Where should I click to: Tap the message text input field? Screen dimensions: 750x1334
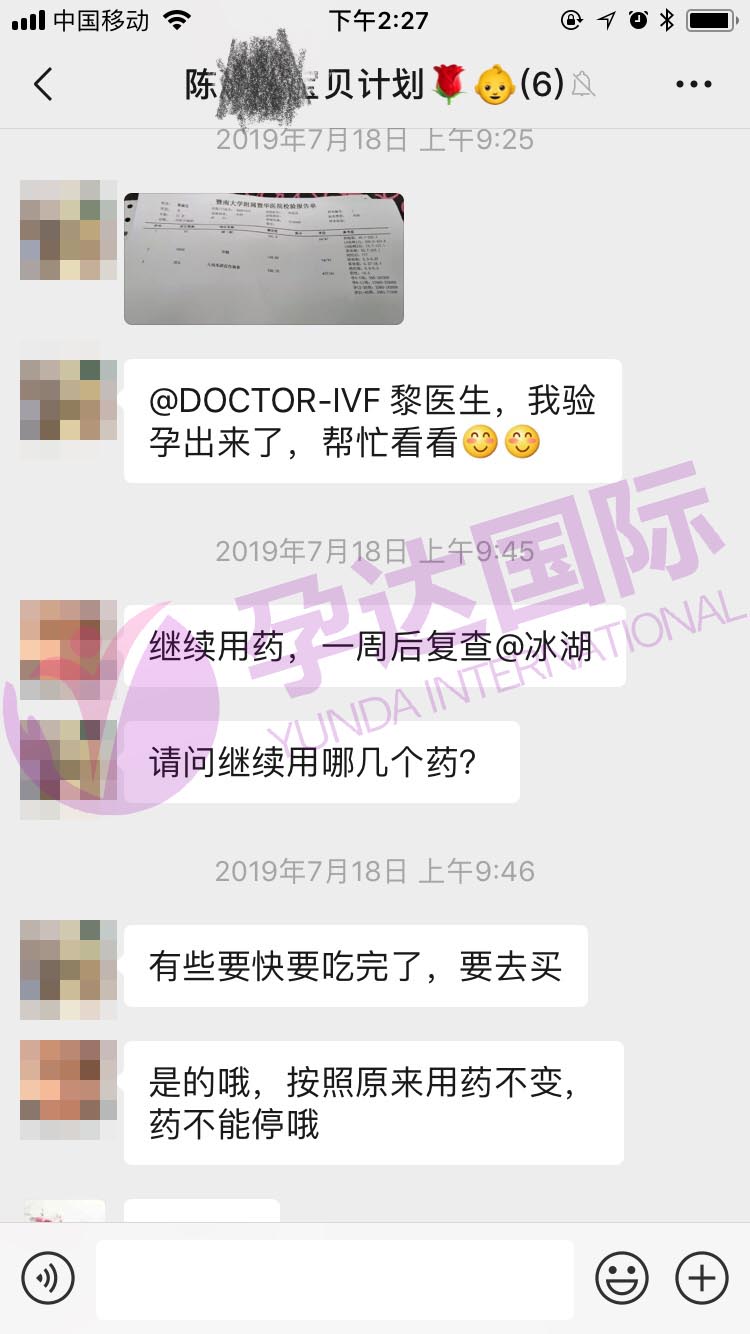335,1278
